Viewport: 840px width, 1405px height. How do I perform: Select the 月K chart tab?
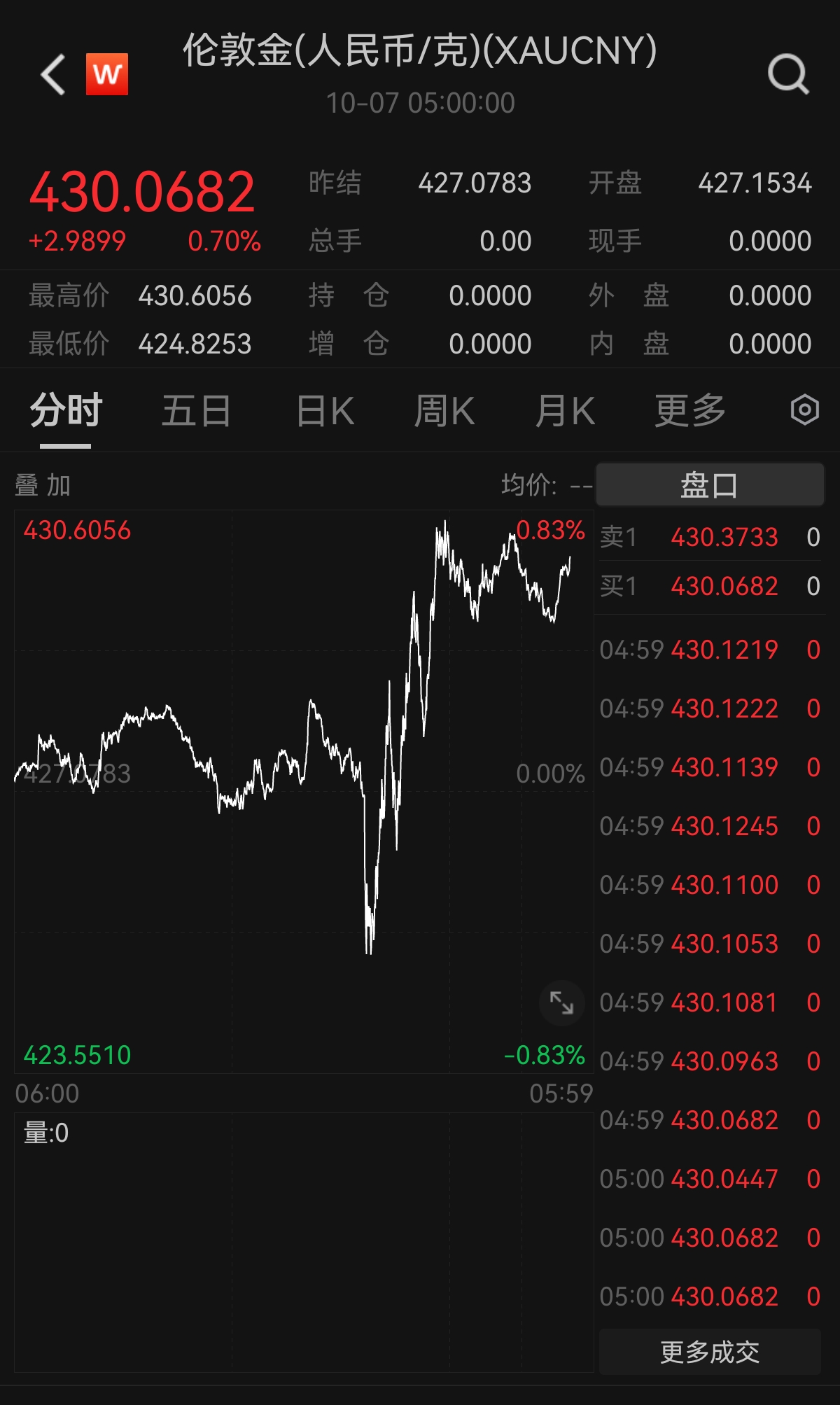565,410
